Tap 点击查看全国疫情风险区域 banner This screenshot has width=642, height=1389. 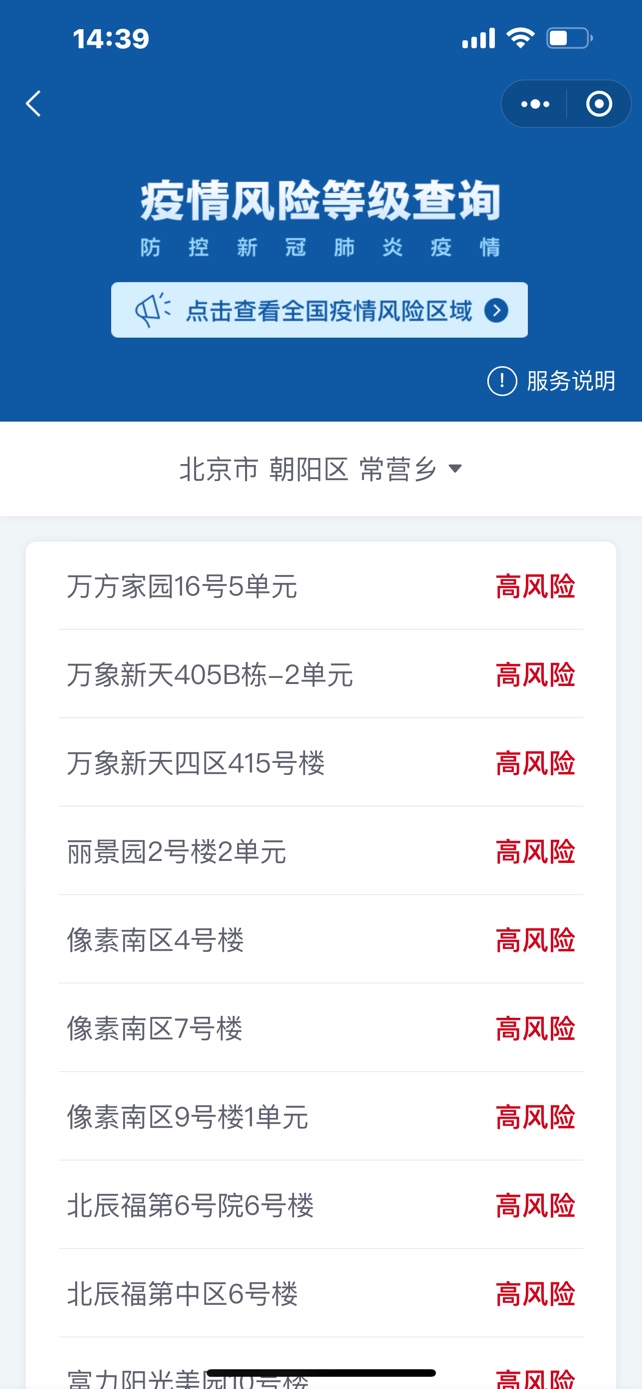[x=319, y=310]
